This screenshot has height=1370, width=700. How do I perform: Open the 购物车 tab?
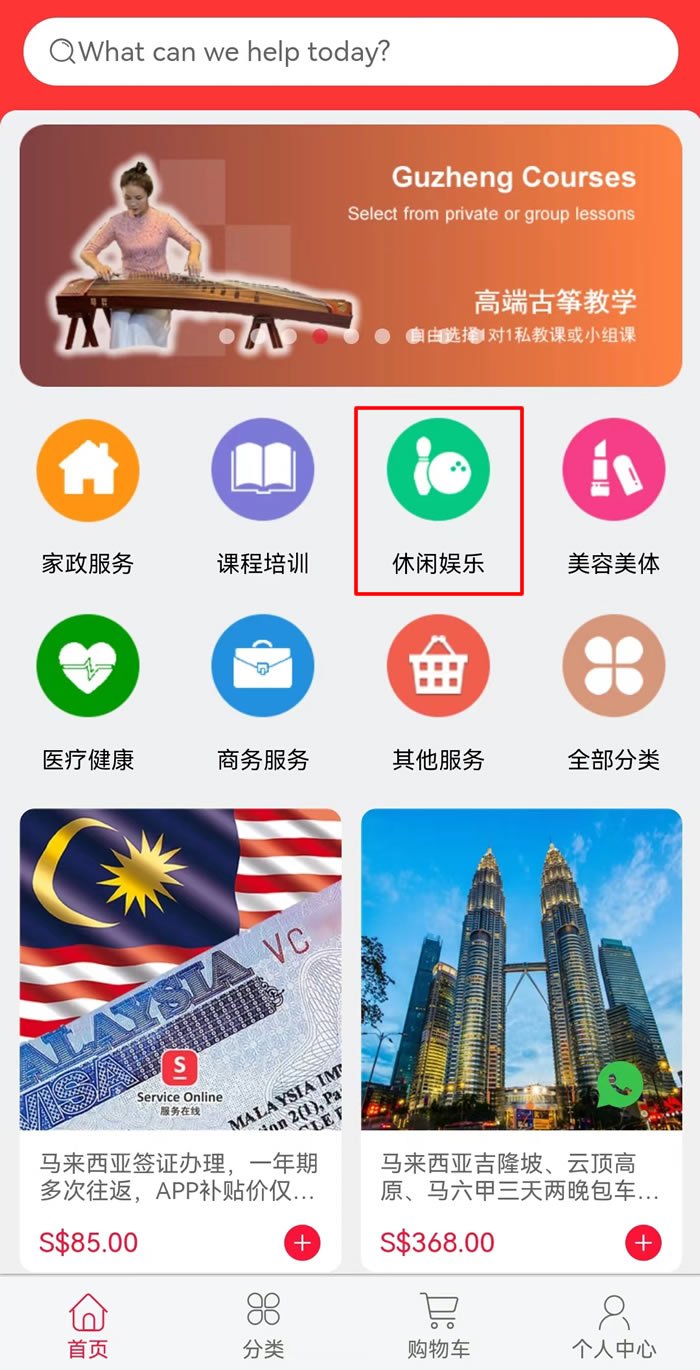coord(438,1325)
